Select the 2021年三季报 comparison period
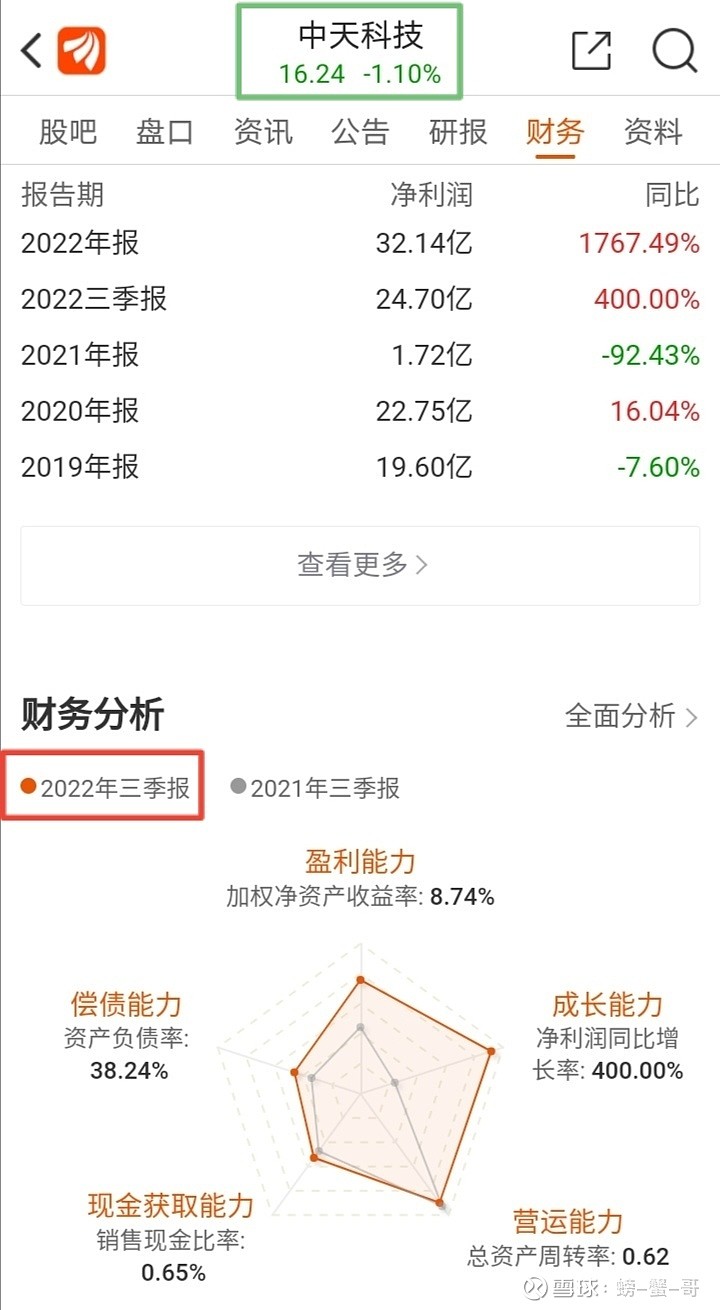Viewport: 720px width, 1310px height. click(x=320, y=787)
